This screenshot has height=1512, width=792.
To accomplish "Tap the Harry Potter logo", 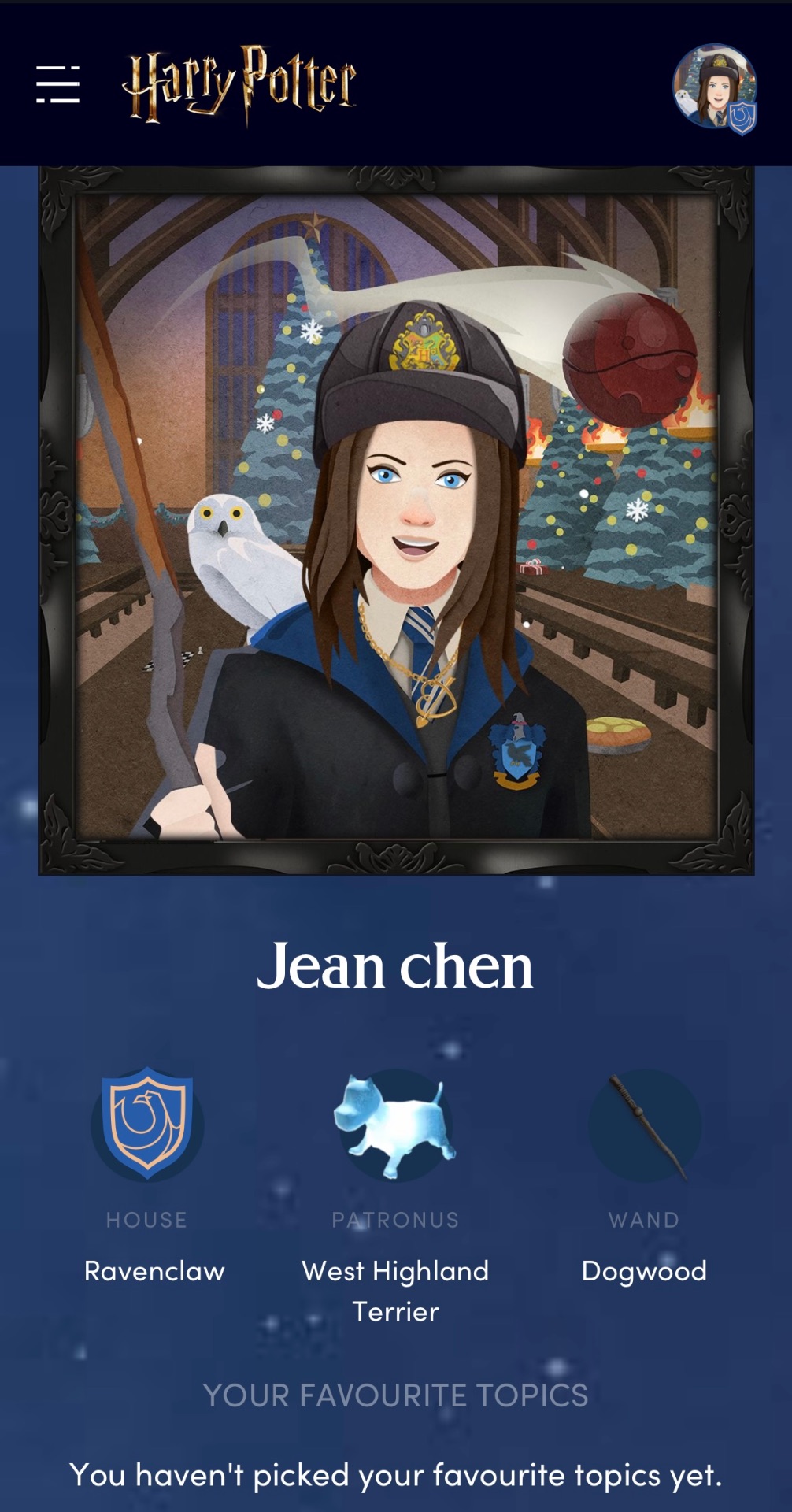I will [239, 84].
